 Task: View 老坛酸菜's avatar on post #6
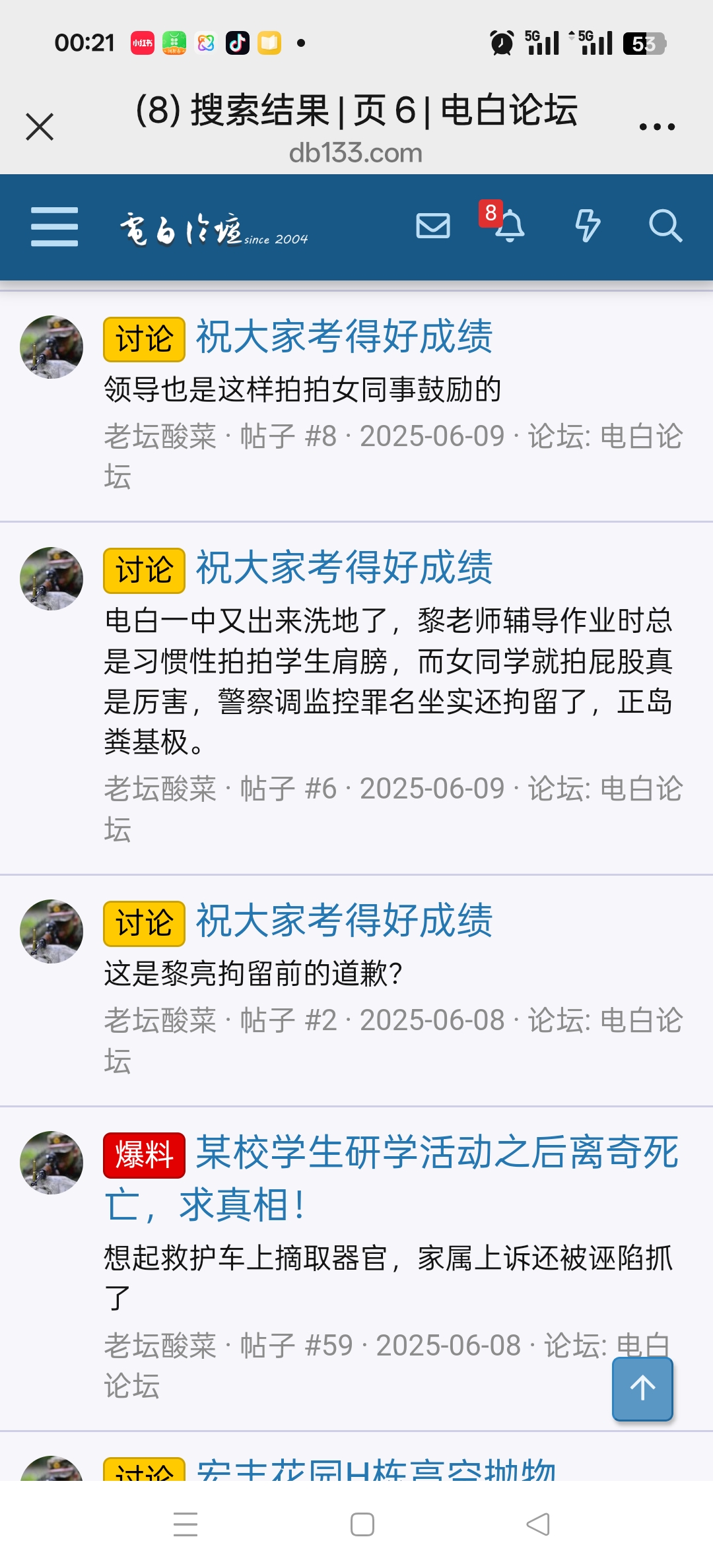click(x=51, y=579)
